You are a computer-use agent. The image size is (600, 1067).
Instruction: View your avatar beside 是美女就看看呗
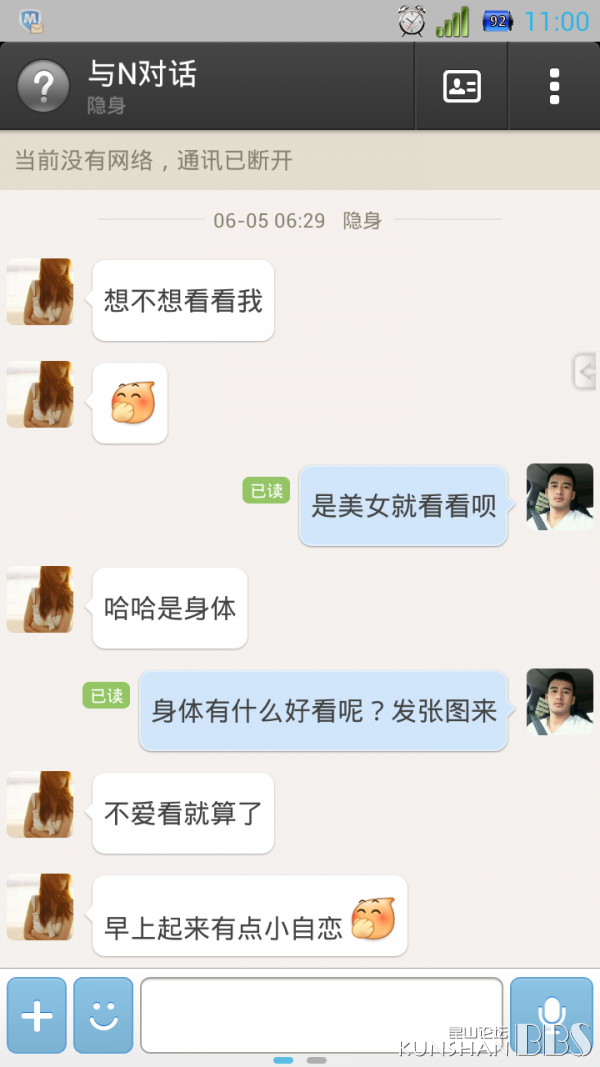(x=560, y=497)
